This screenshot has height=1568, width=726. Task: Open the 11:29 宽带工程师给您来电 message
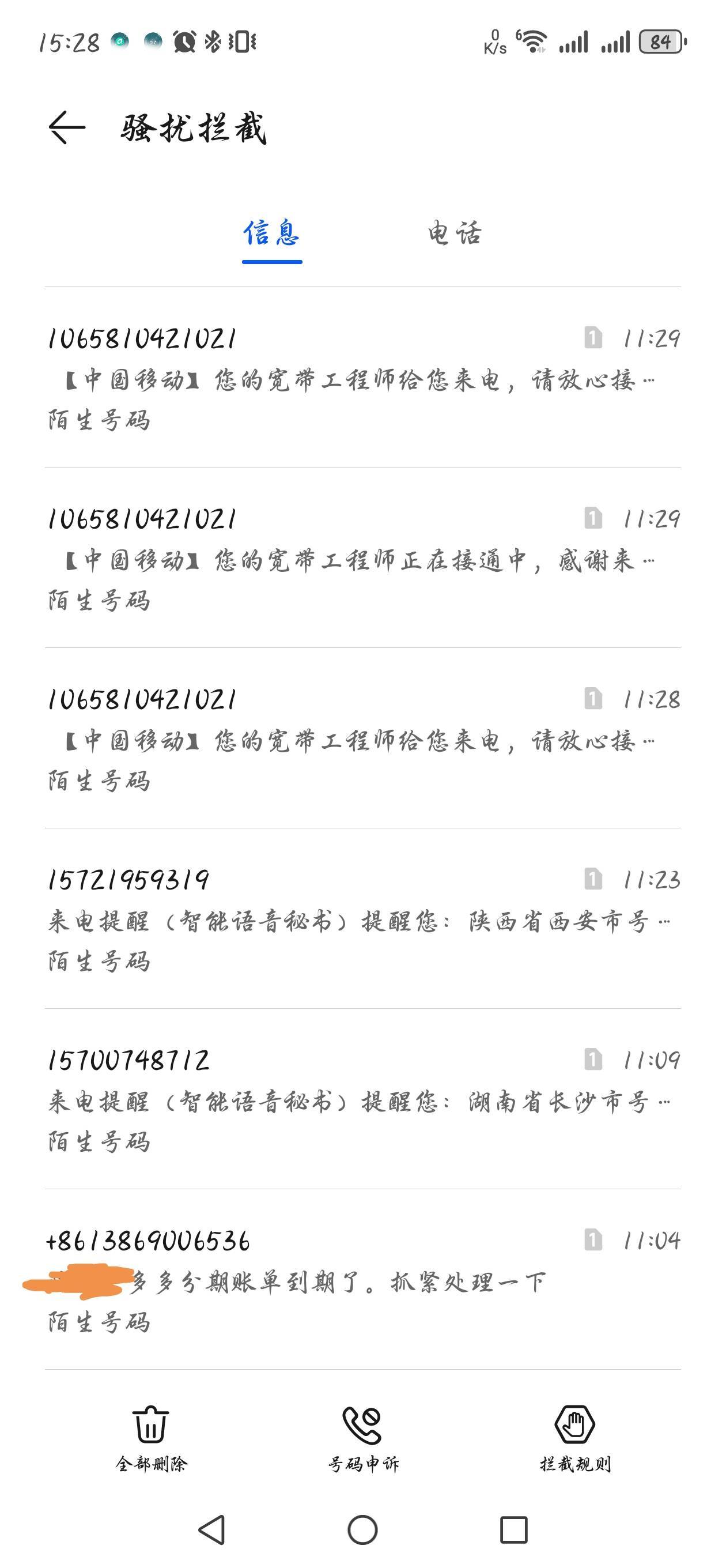point(362,378)
